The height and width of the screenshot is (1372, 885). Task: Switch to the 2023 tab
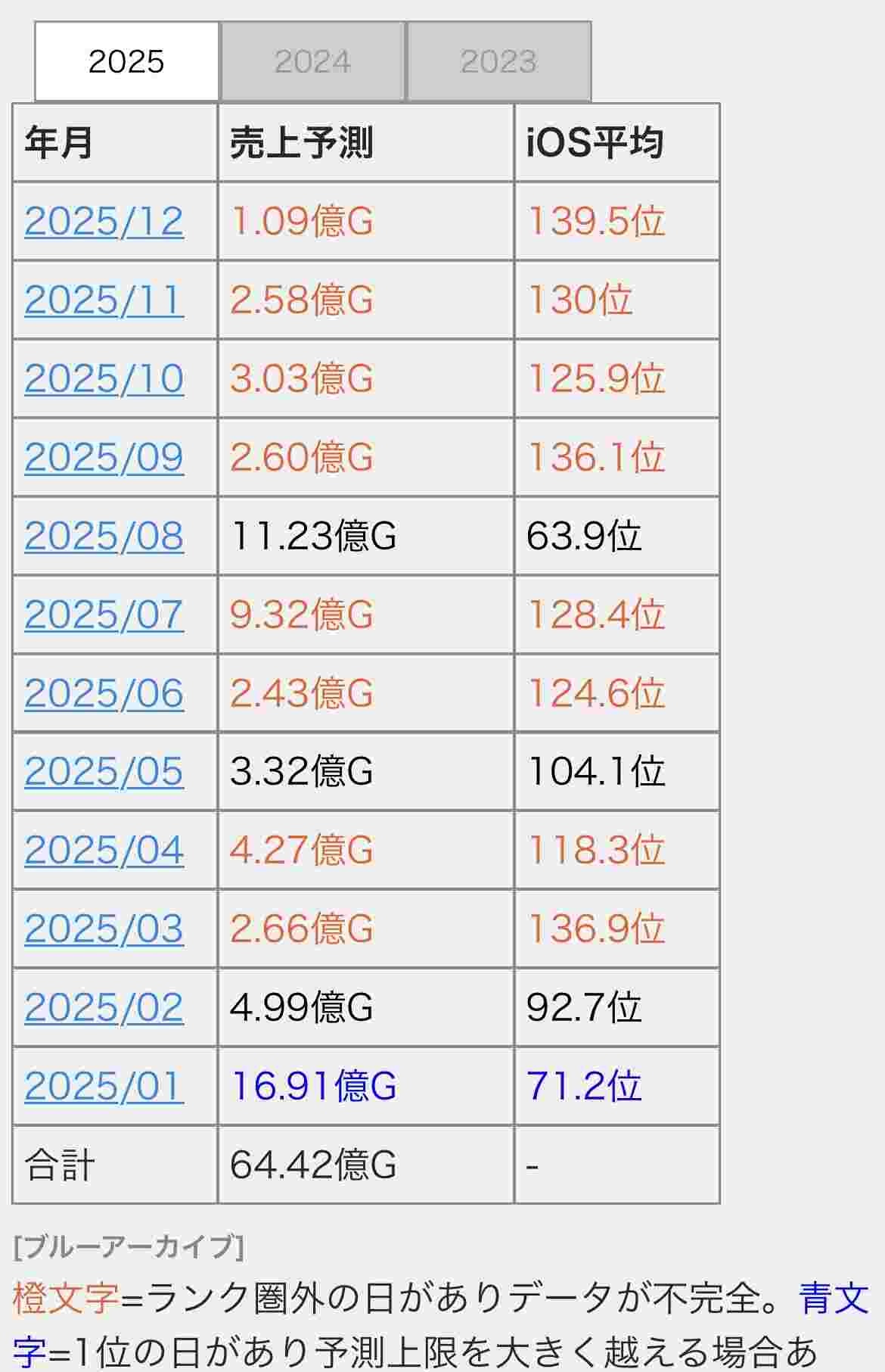(498, 61)
